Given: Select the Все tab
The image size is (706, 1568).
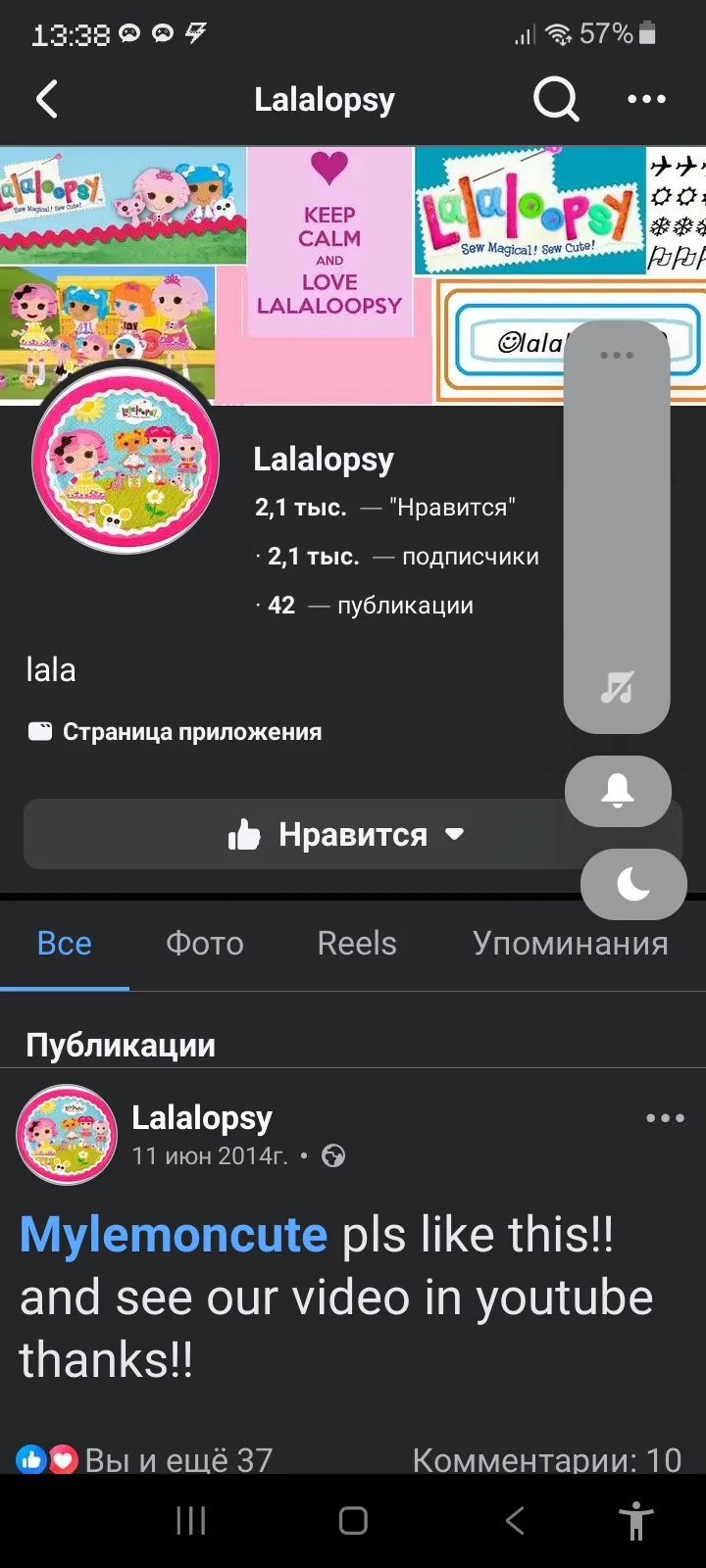Looking at the screenshot, I should [65, 943].
